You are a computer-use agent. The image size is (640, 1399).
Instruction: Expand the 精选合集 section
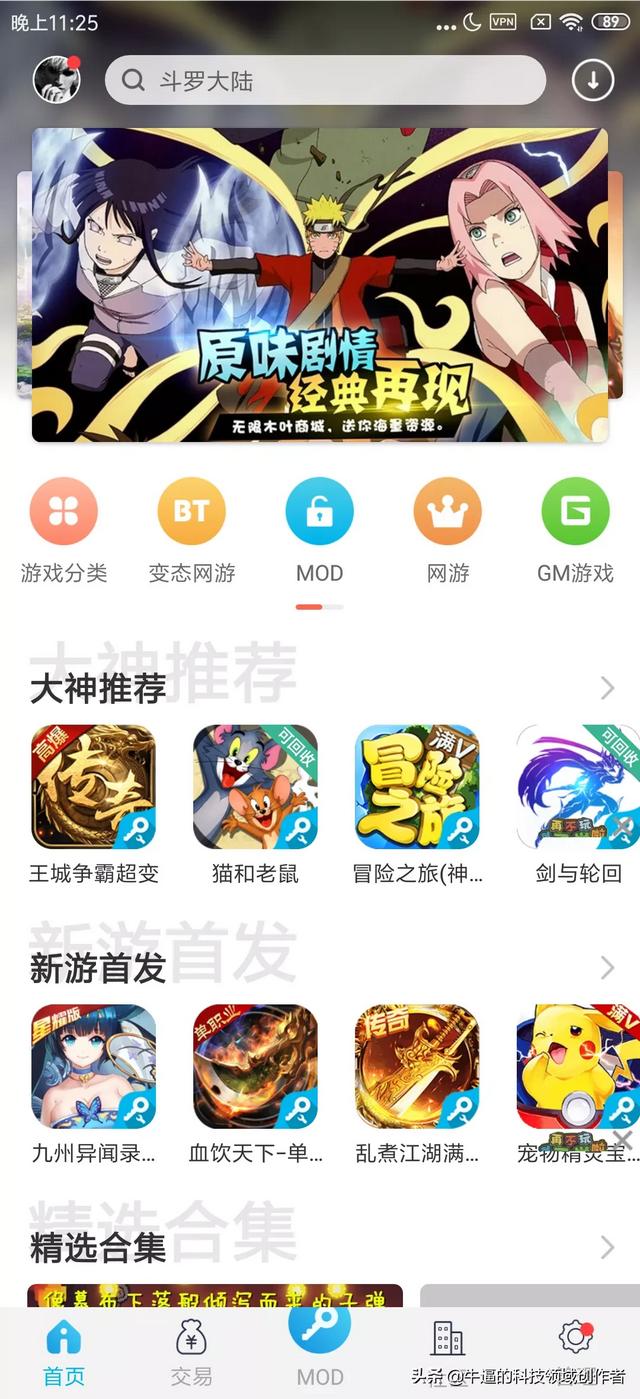coord(607,1247)
